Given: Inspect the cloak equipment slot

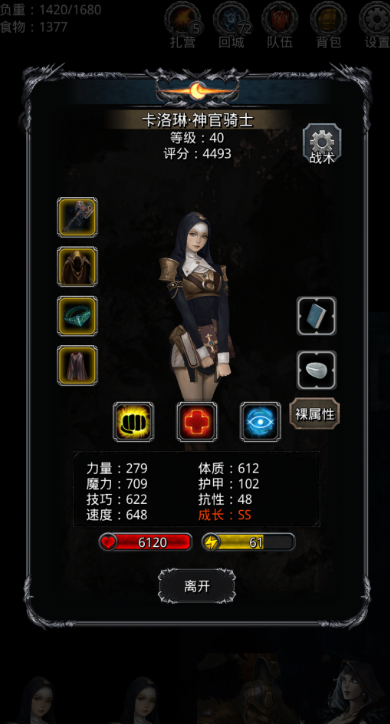Looking at the screenshot, I should (x=77, y=366).
